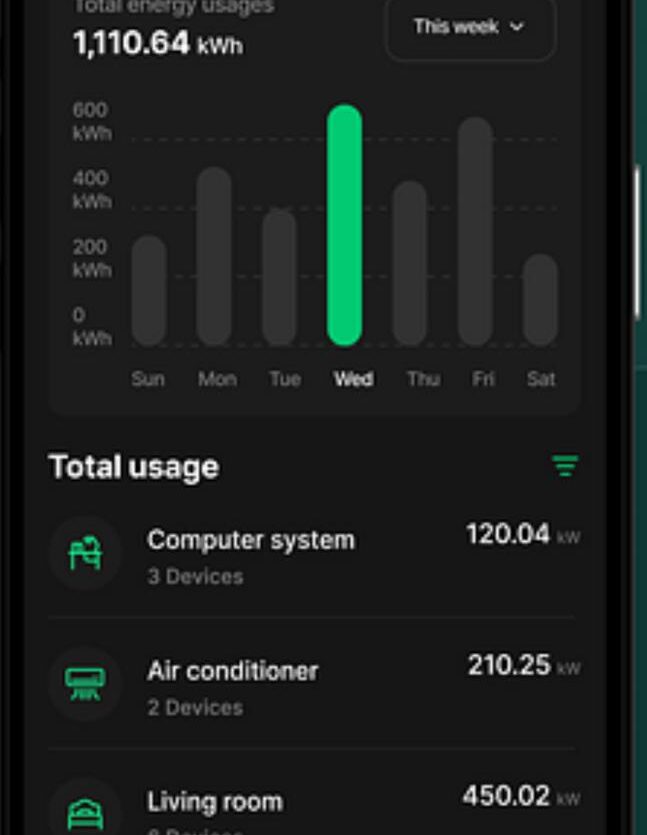Open the Living room usage row
The height and width of the screenshot is (835, 647).
312,810
